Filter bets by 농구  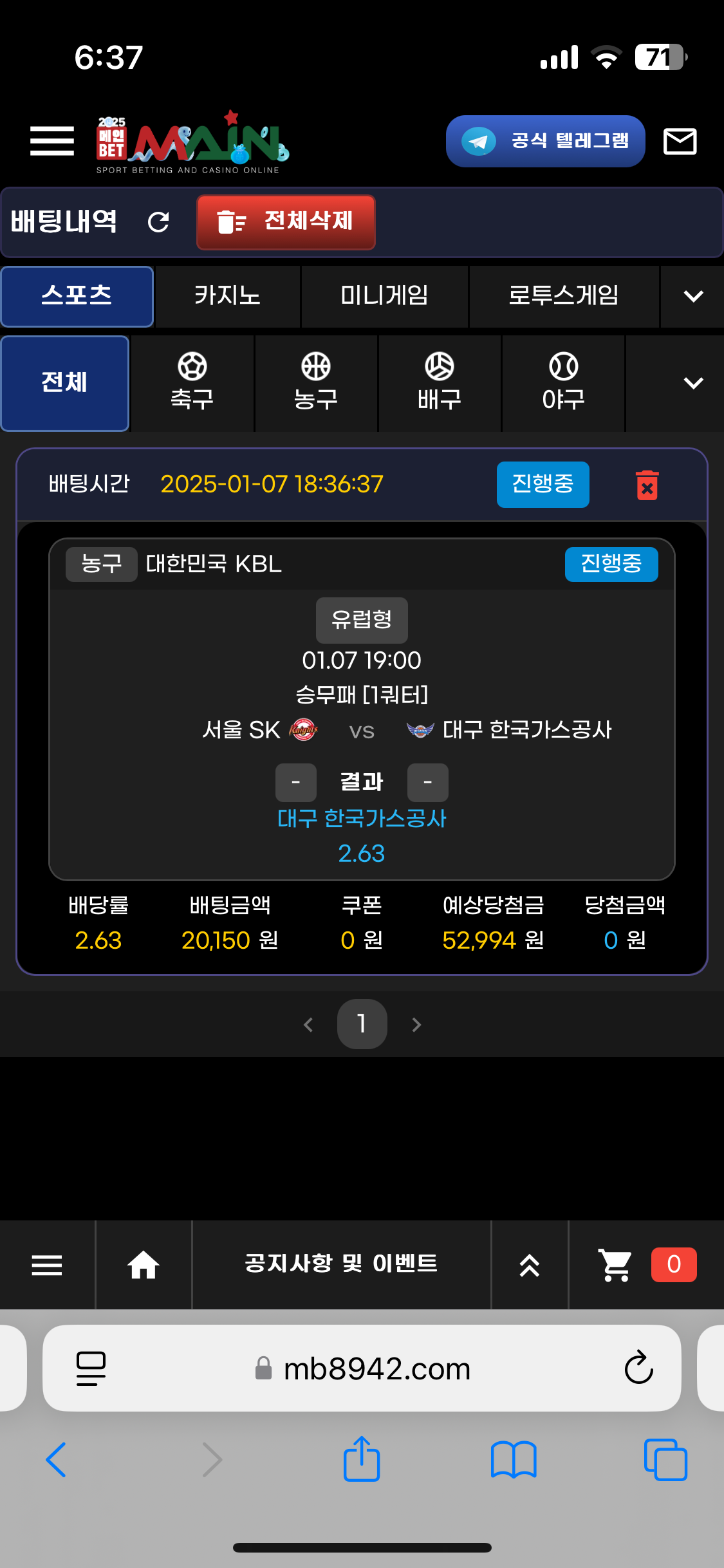pos(315,382)
